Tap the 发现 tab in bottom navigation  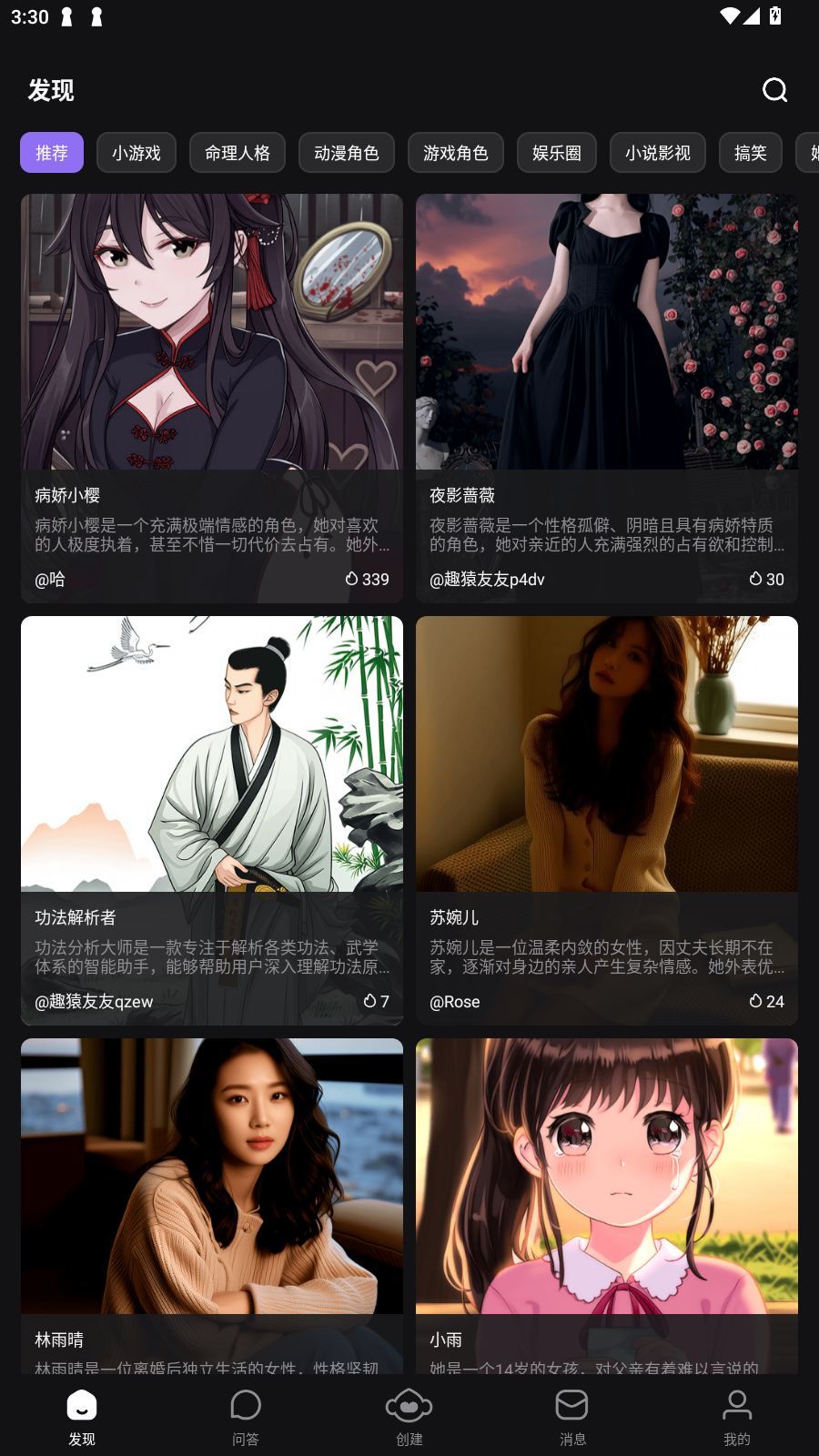pos(82,1417)
